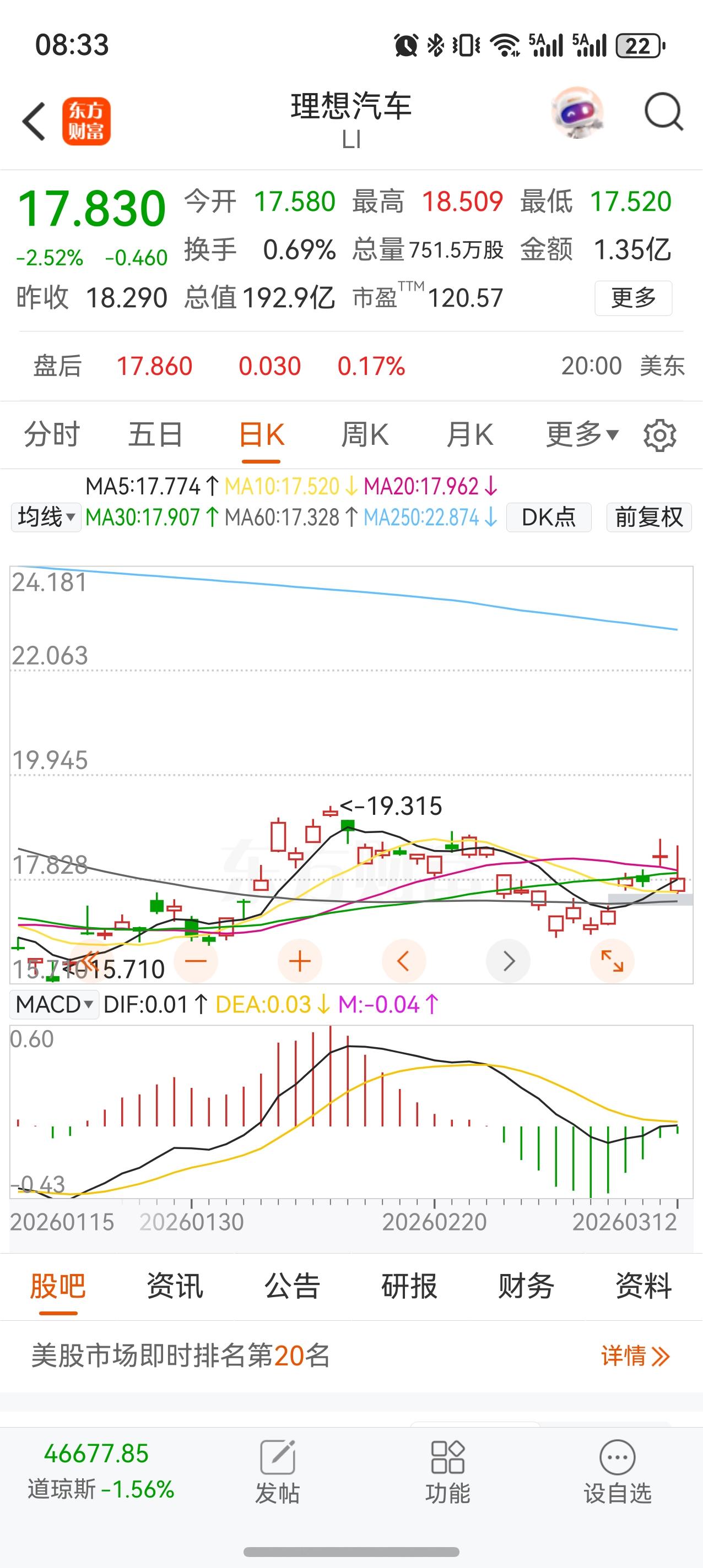Switch to 资讯 tab
This screenshot has height=1568, width=703.
(x=175, y=1286)
